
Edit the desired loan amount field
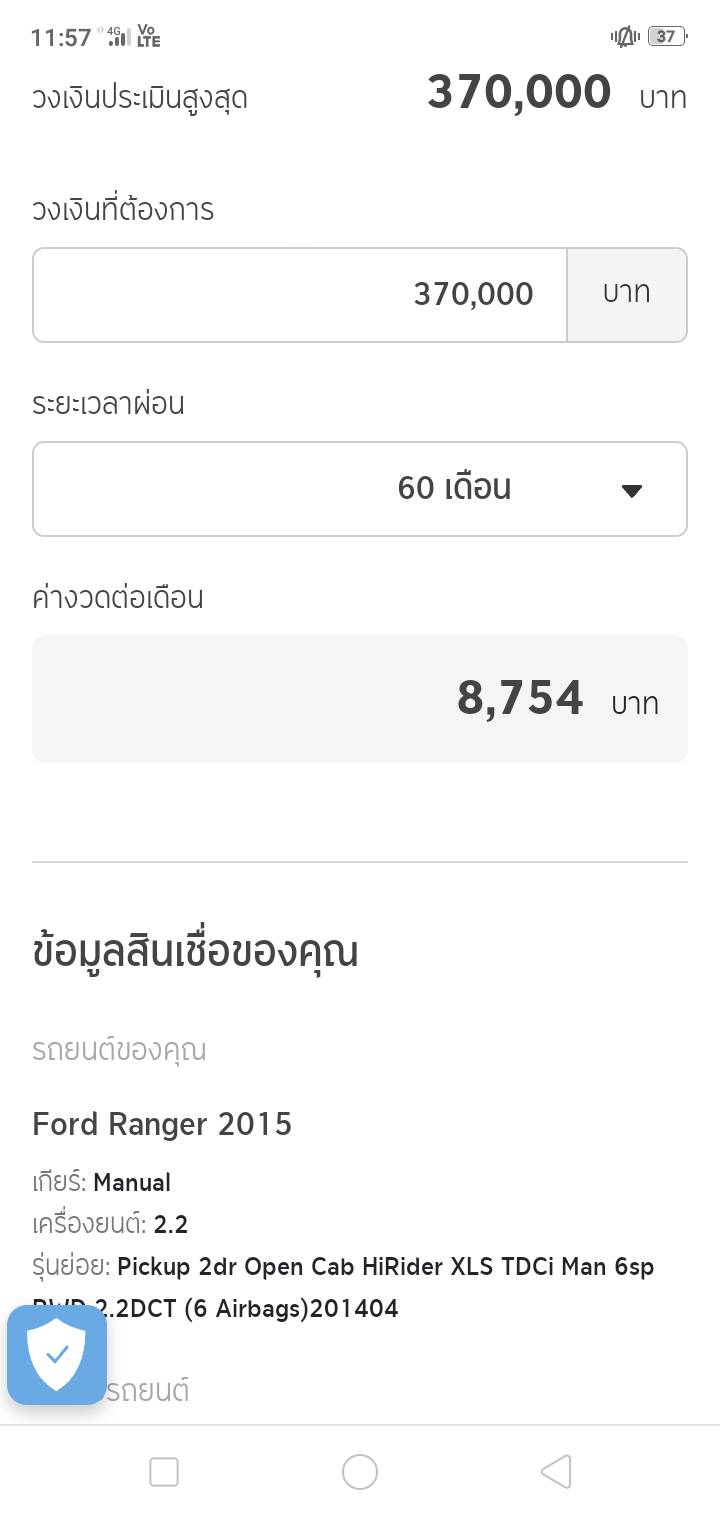(300, 295)
